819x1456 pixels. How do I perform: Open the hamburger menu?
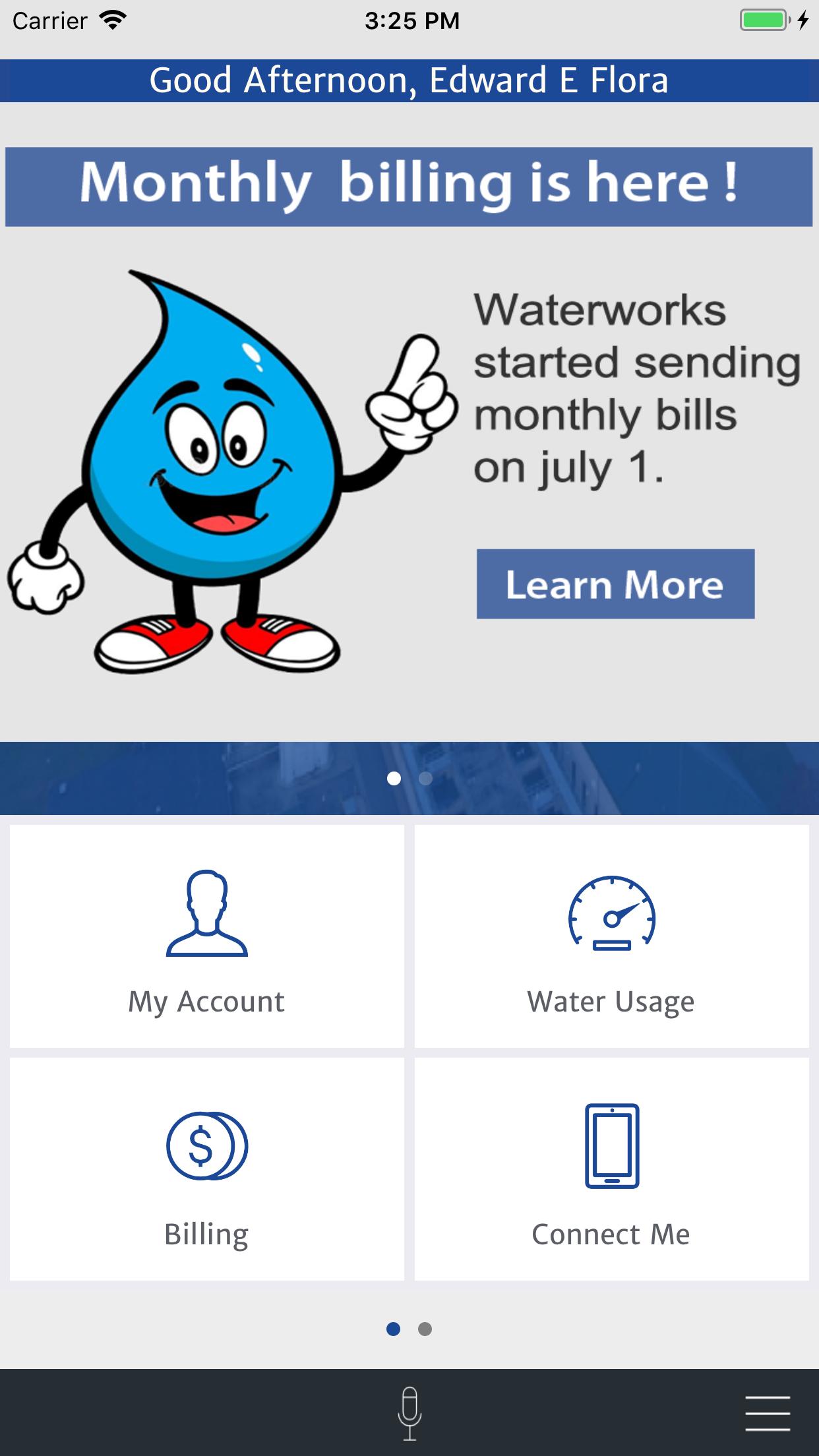point(768,1413)
